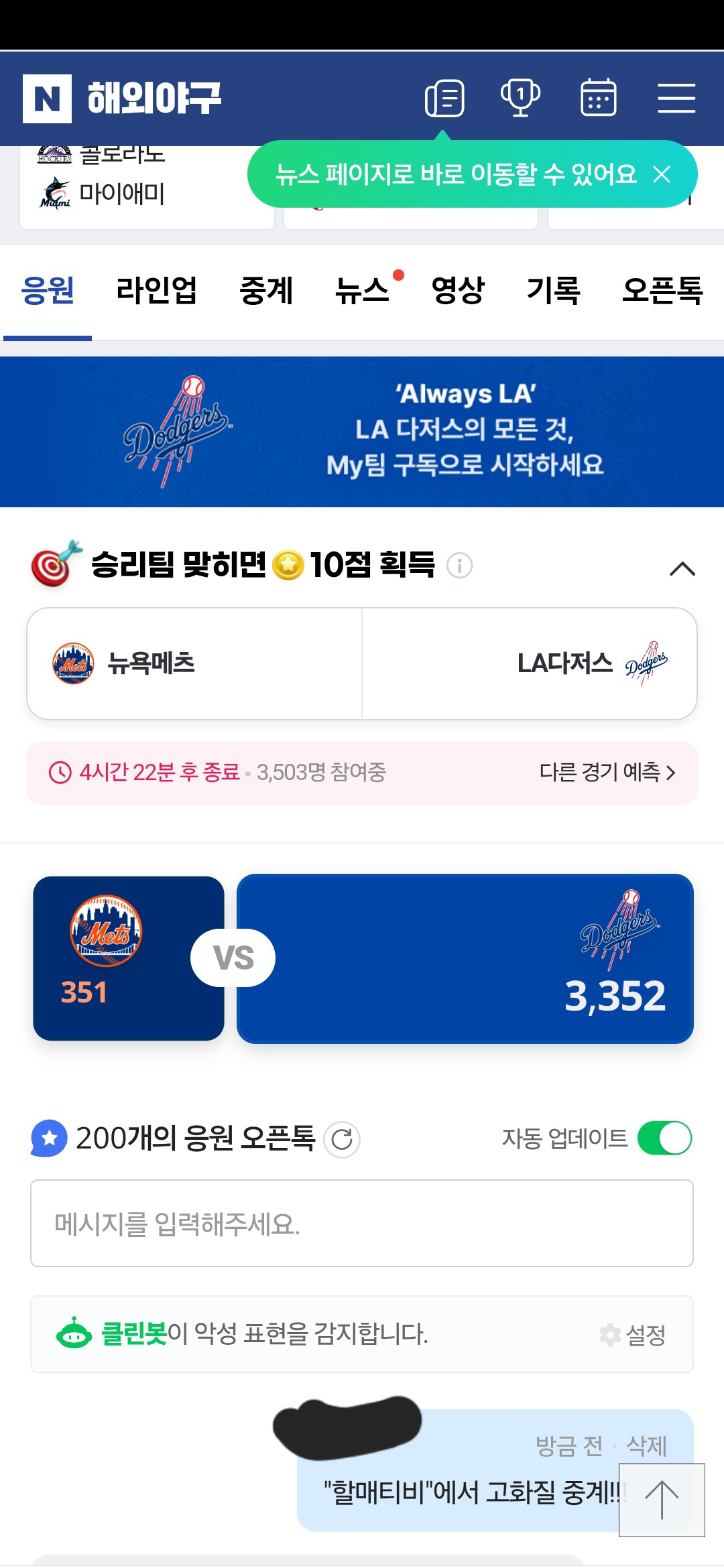Dismiss the news page tooltip

(662, 175)
